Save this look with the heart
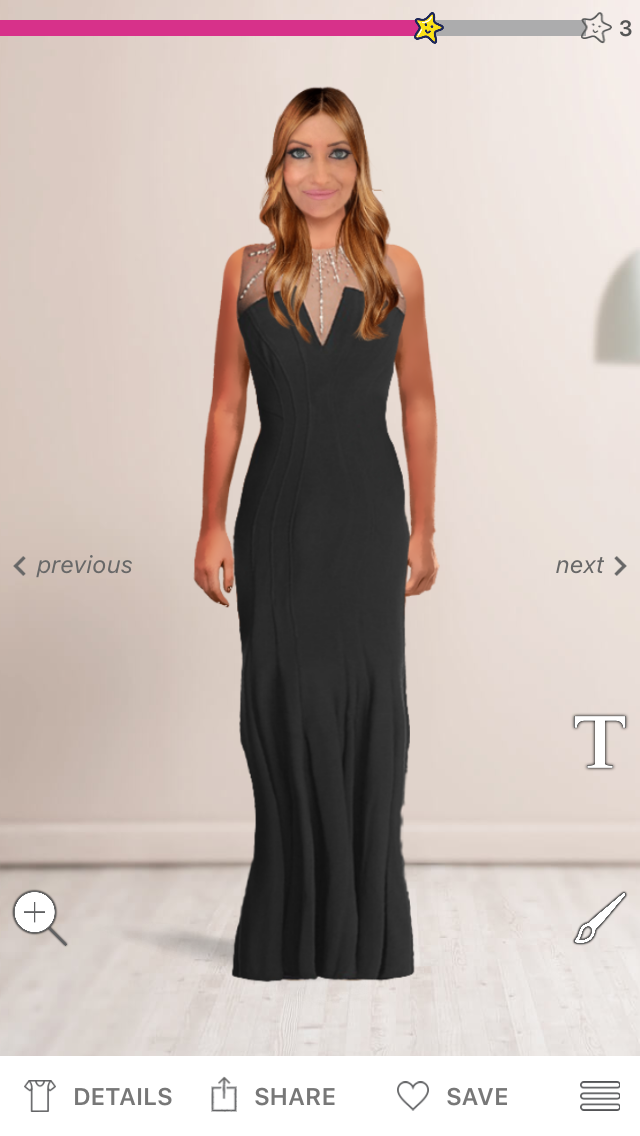 [x=452, y=1096]
